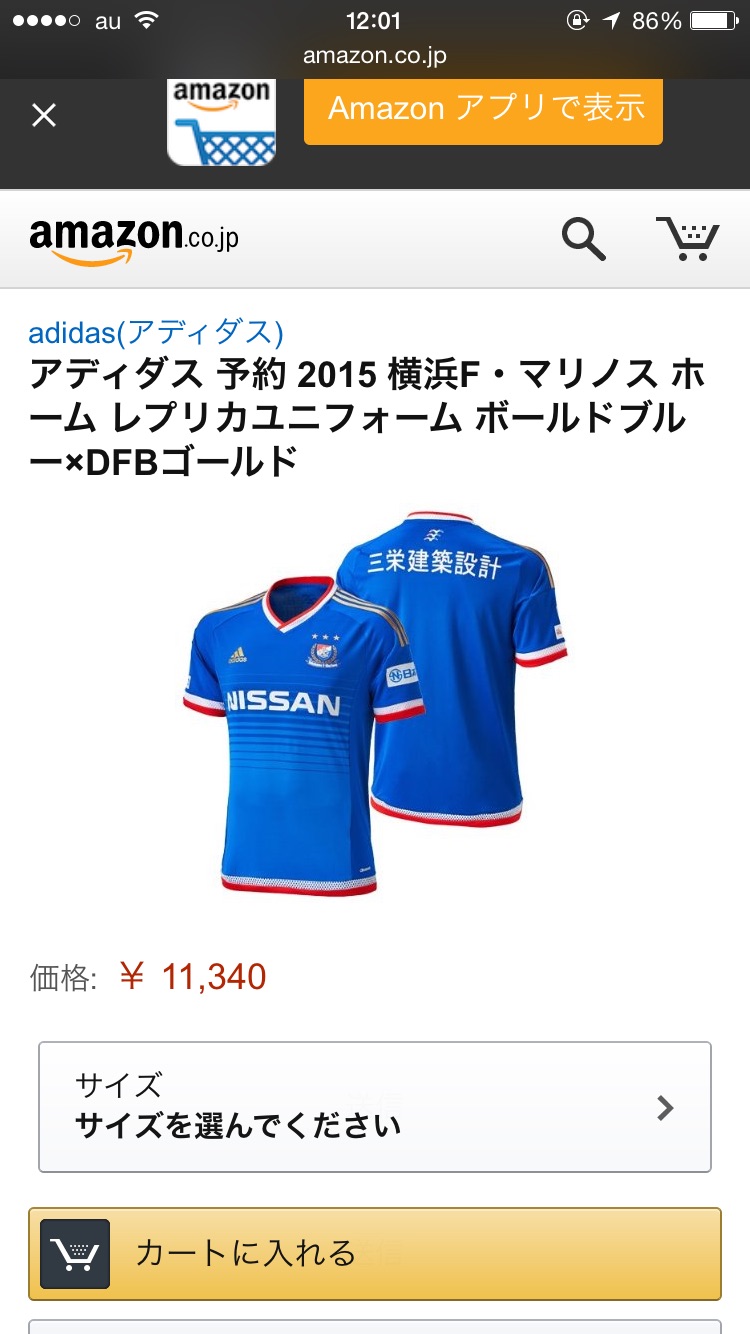Dismiss the Amazon app banner
The height and width of the screenshot is (1334, 750).
[44, 116]
